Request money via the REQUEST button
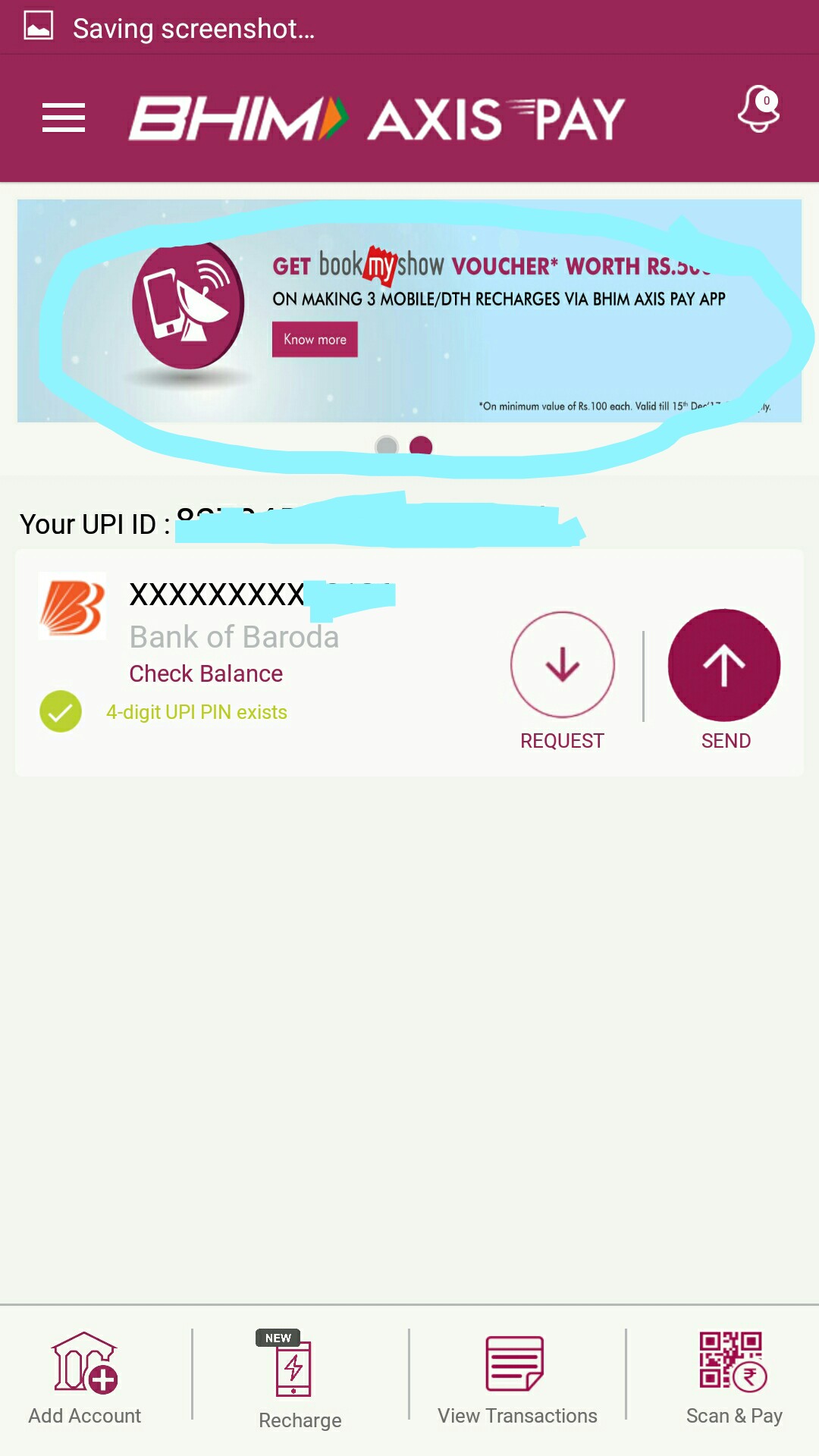Screen dimensions: 819x1456 pyautogui.click(x=562, y=665)
